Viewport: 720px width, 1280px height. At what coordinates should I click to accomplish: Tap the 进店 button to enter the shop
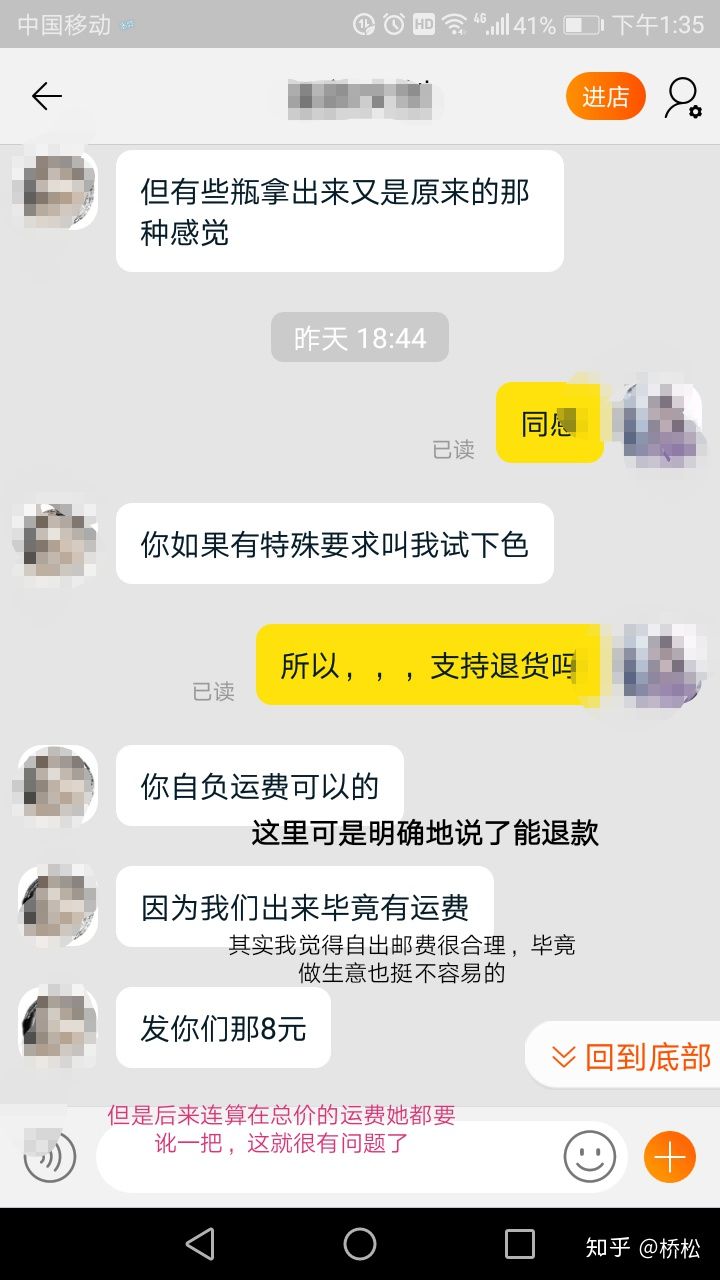(x=605, y=97)
